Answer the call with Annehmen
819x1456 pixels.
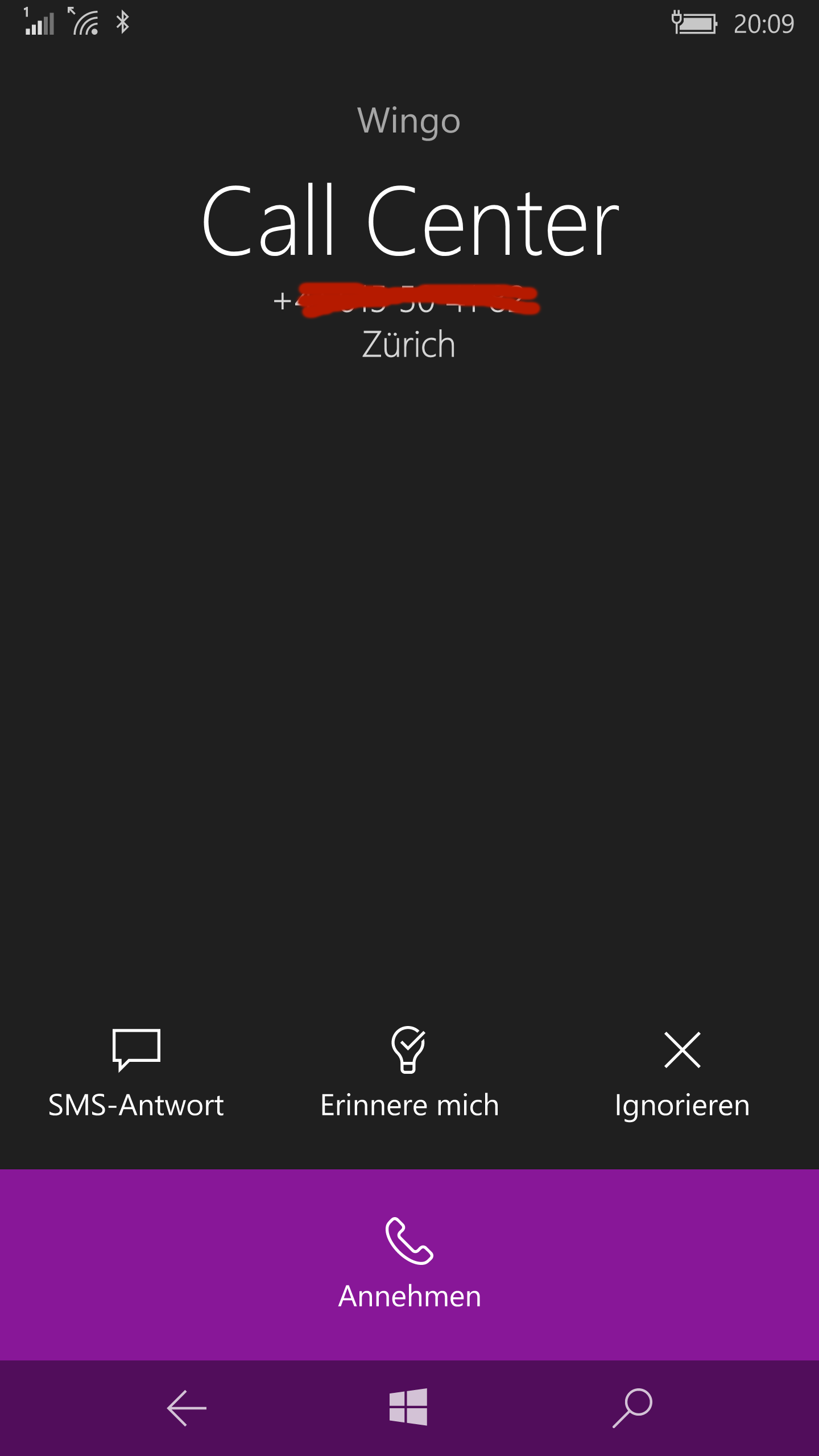click(409, 1265)
